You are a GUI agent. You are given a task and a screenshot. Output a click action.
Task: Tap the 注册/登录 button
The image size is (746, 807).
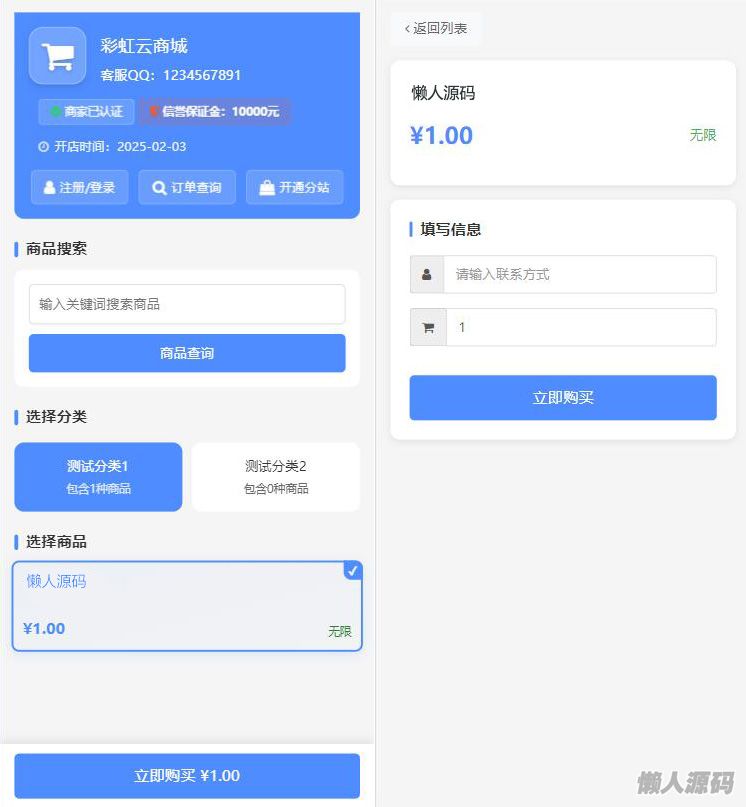(x=79, y=187)
